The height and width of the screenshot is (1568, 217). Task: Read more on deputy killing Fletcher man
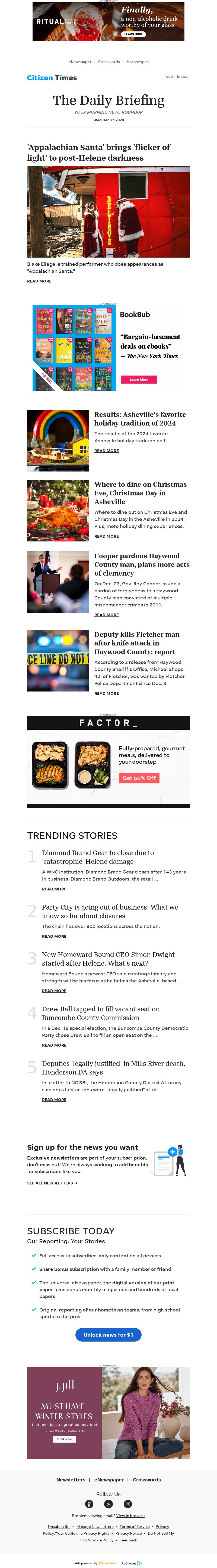(x=106, y=693)
